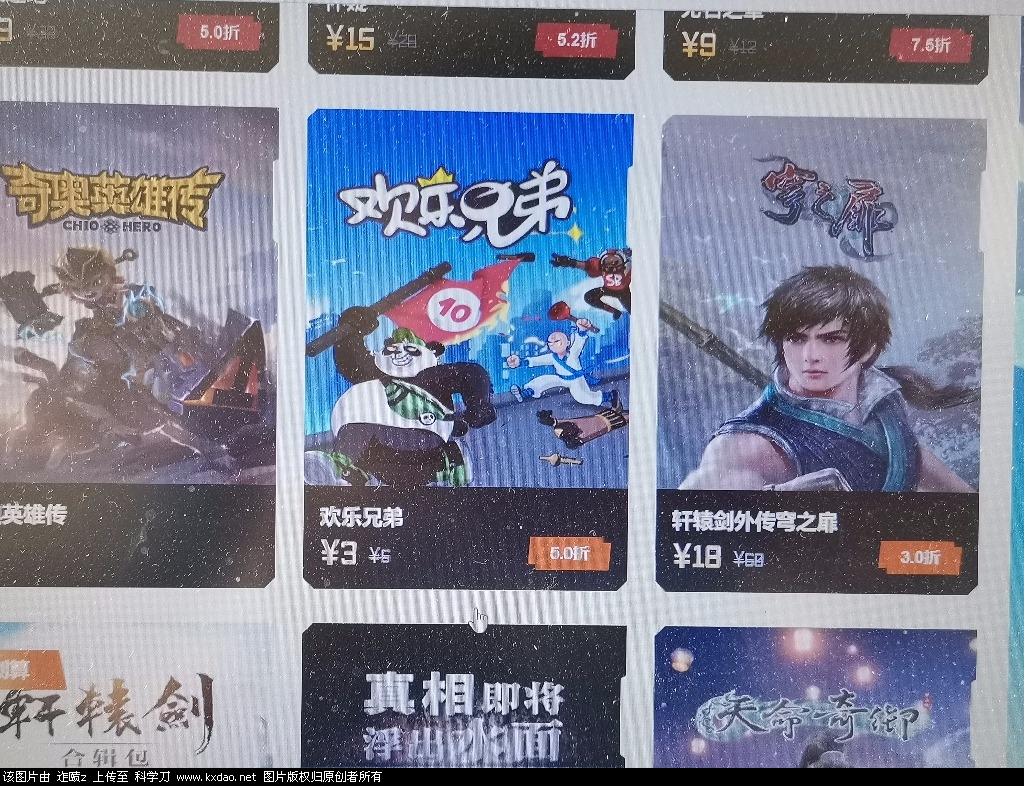Open the 欢乐兄弟 game card
1024x786 pixels.
[467, 300]
